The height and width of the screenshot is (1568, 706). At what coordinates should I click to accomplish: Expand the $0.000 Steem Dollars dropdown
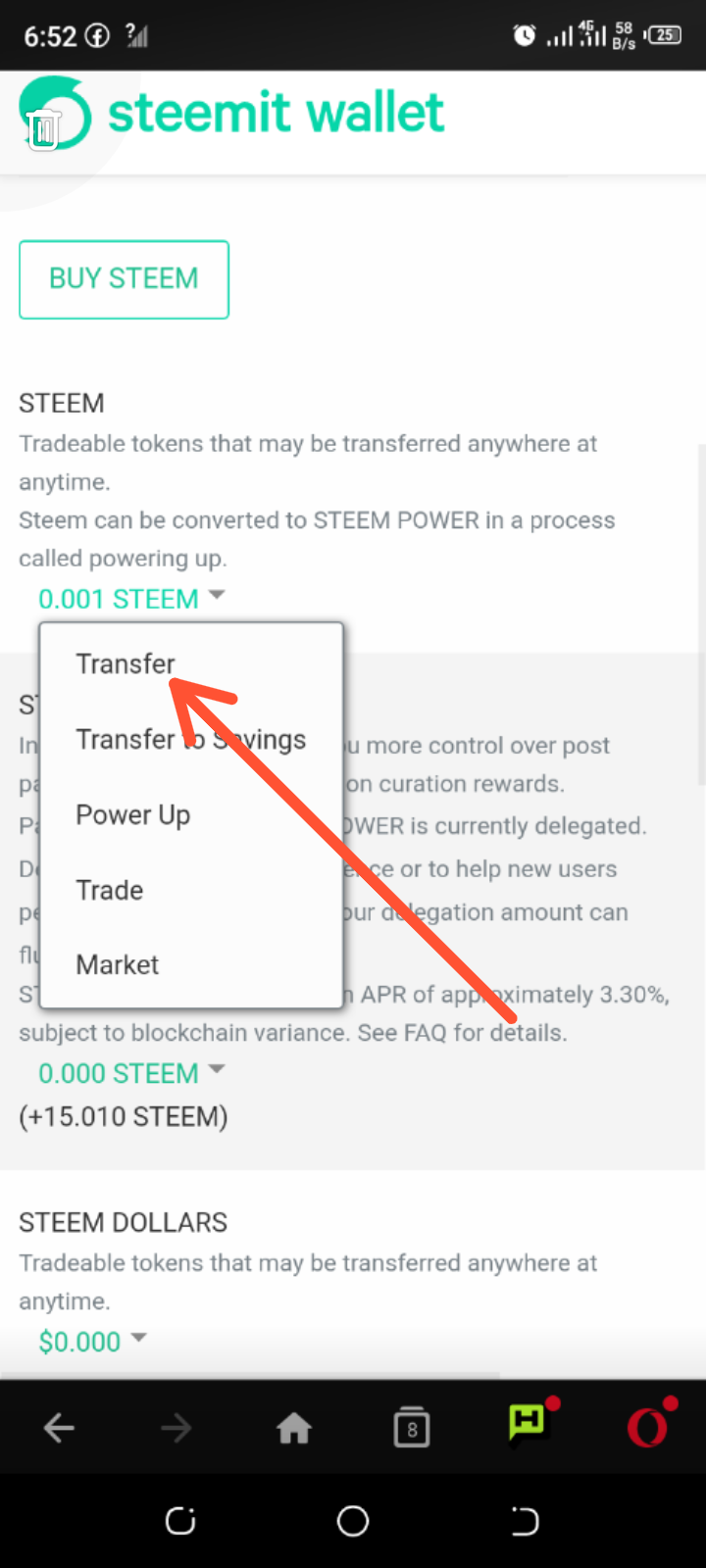coord(92,1341)
